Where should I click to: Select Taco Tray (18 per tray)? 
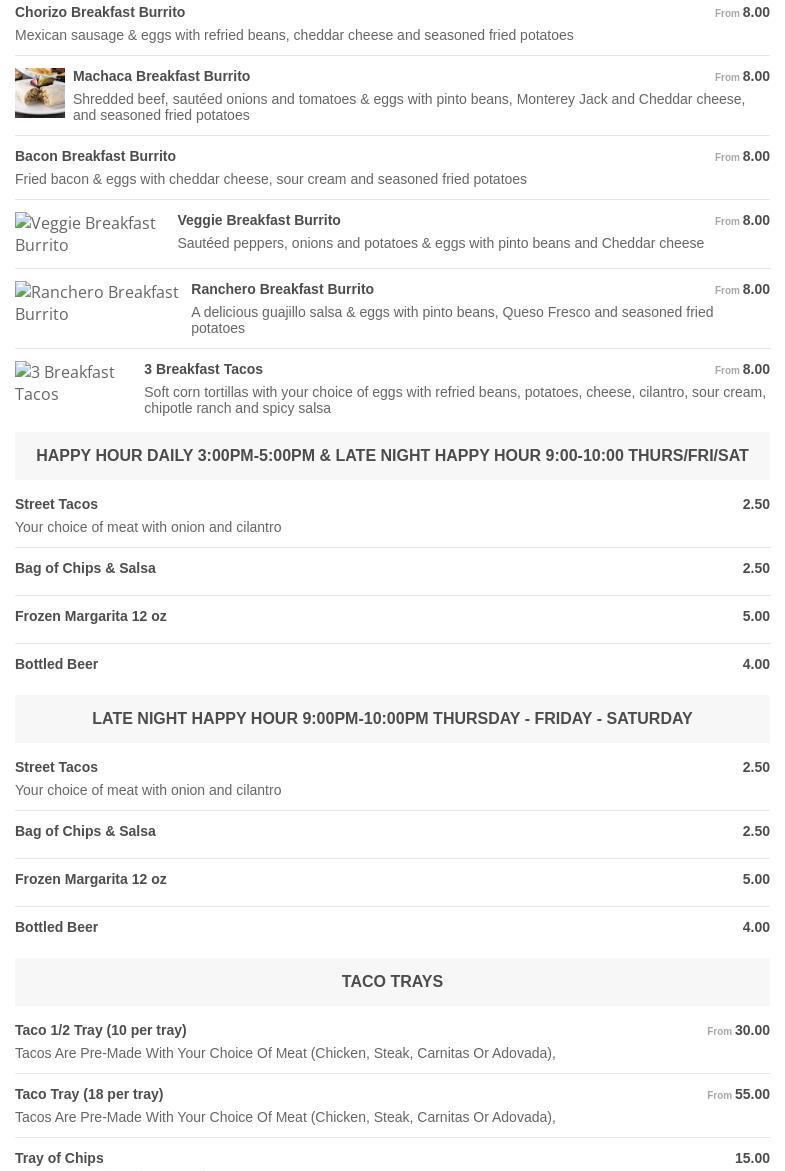(89, 1094)
